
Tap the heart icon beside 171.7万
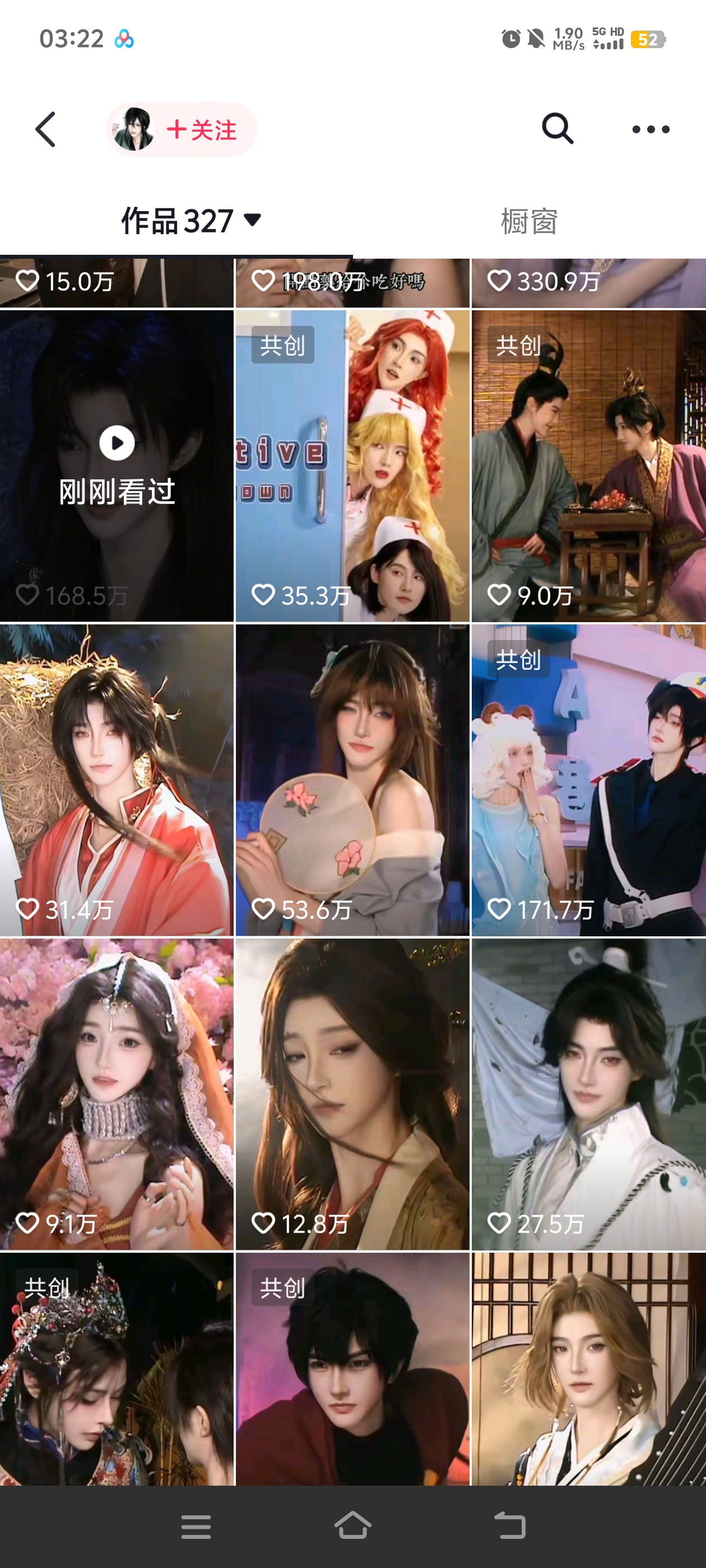(x=499, y=909)
